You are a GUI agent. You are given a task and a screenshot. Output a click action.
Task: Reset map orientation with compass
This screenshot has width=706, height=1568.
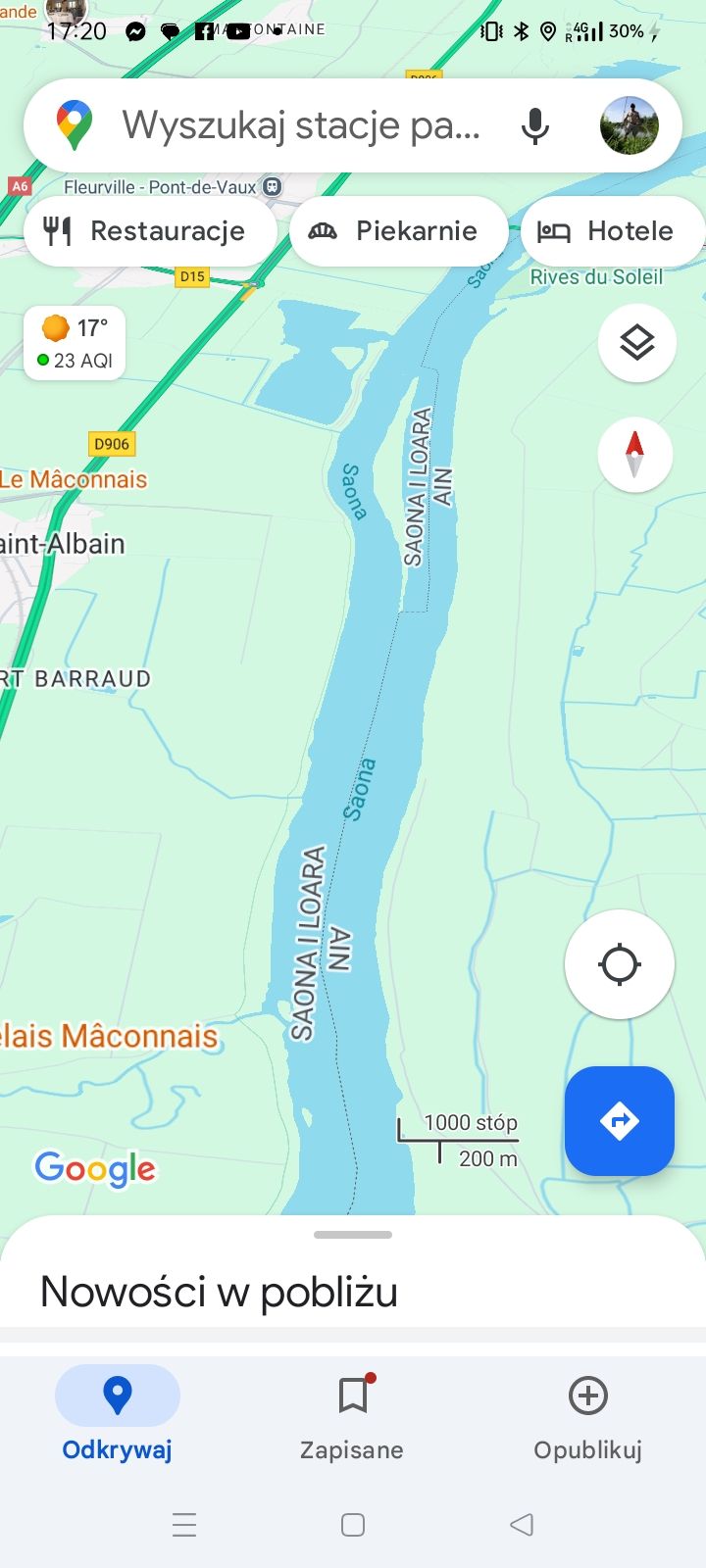coord(634,455)
